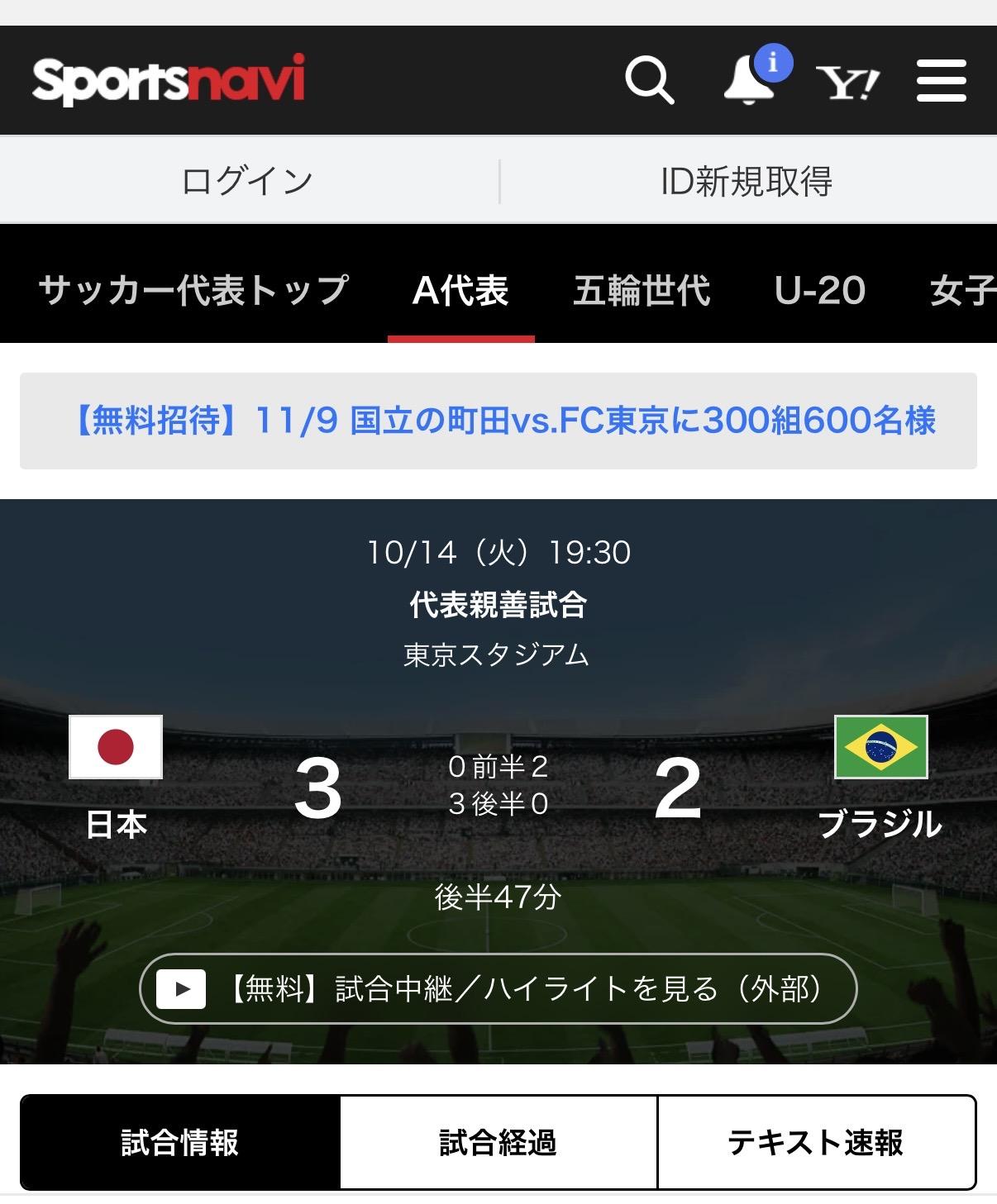Go to Yahoo! via the Y! icon

[x=847, y=81]
